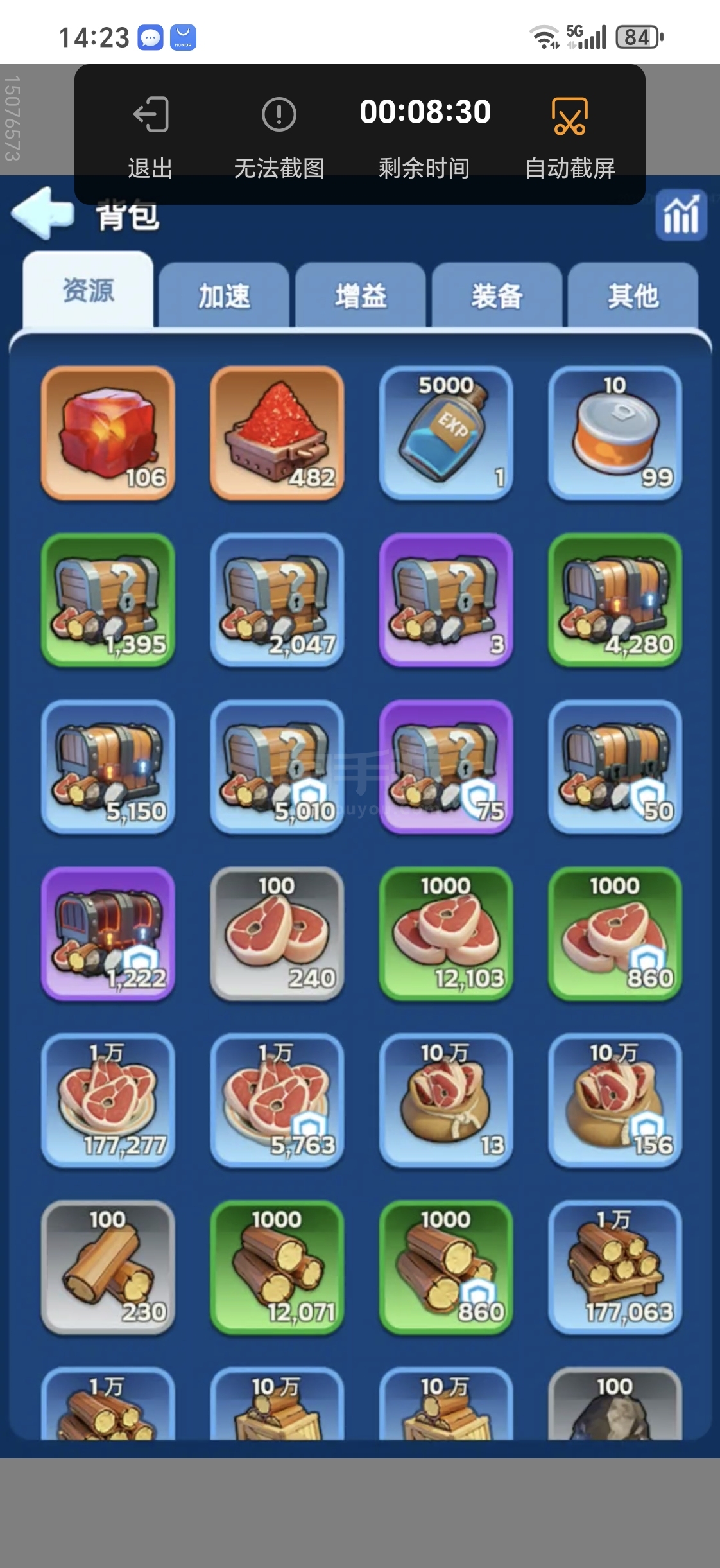Open the 5000 EXP bottle item
The height and width of the screenshot is (1568, 720).
pyautogui.click(x=446, y=433)
